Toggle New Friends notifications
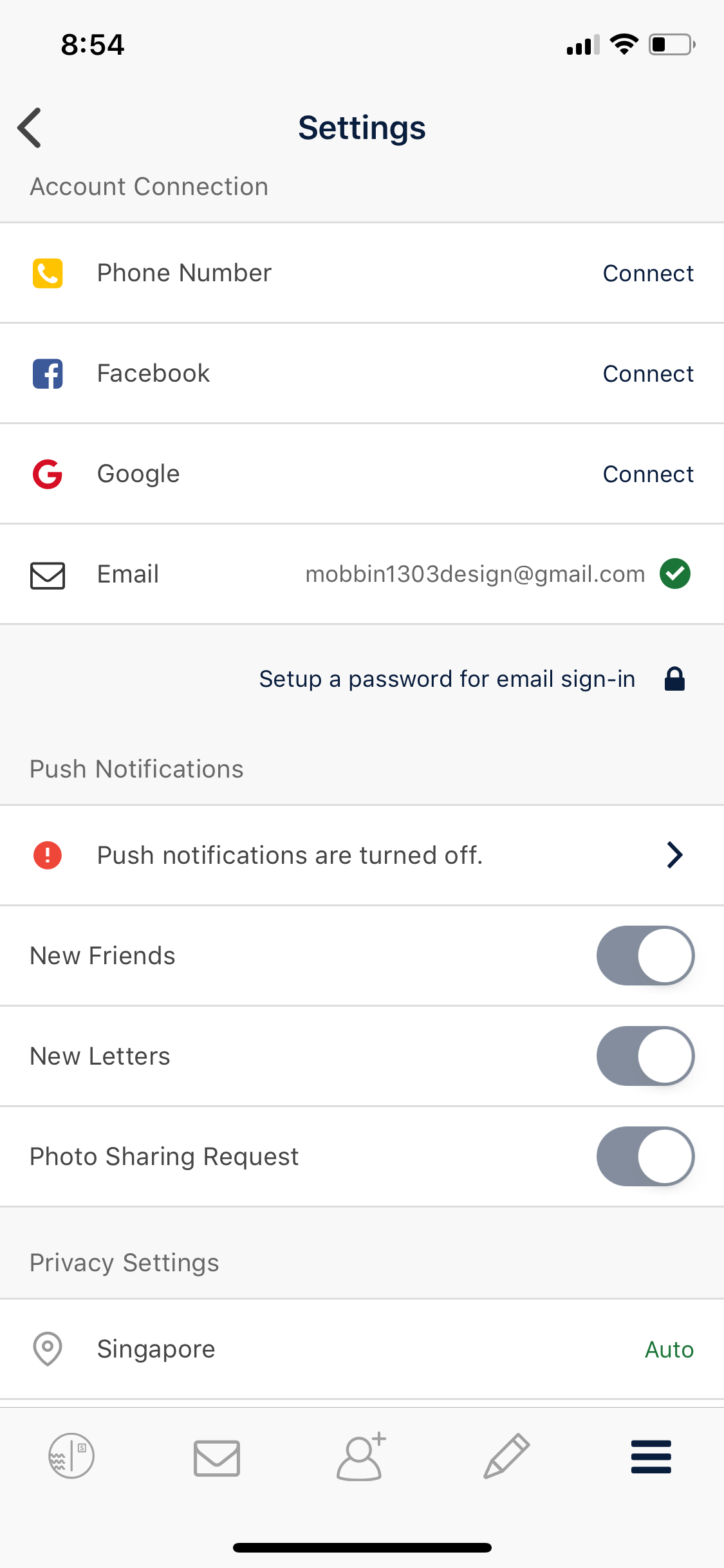 pos(645,956)
